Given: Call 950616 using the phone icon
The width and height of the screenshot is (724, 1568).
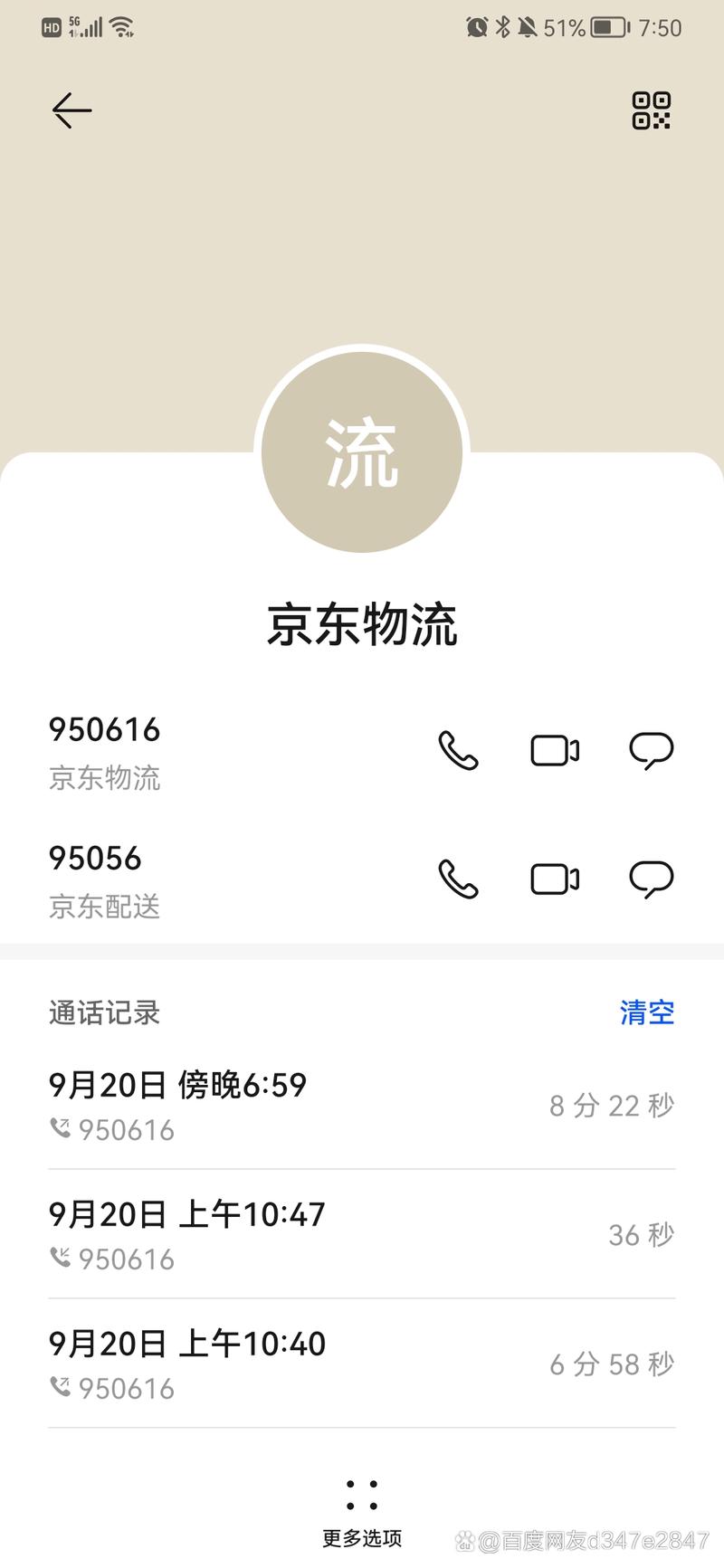Looking at the screenshot, I should (457, 751).
